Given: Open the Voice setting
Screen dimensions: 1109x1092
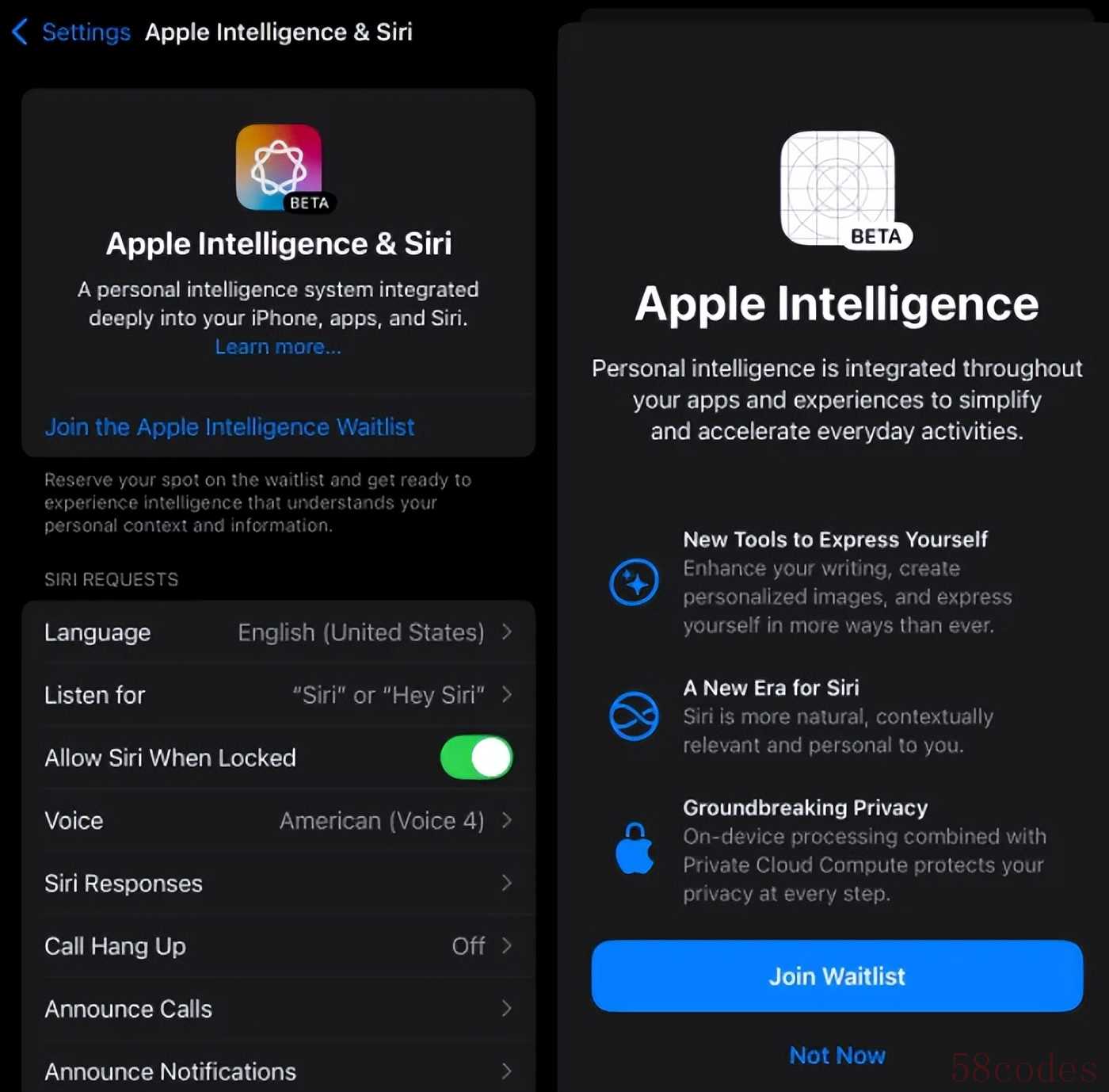Looking at the screenshot, I should click(278, 821).
